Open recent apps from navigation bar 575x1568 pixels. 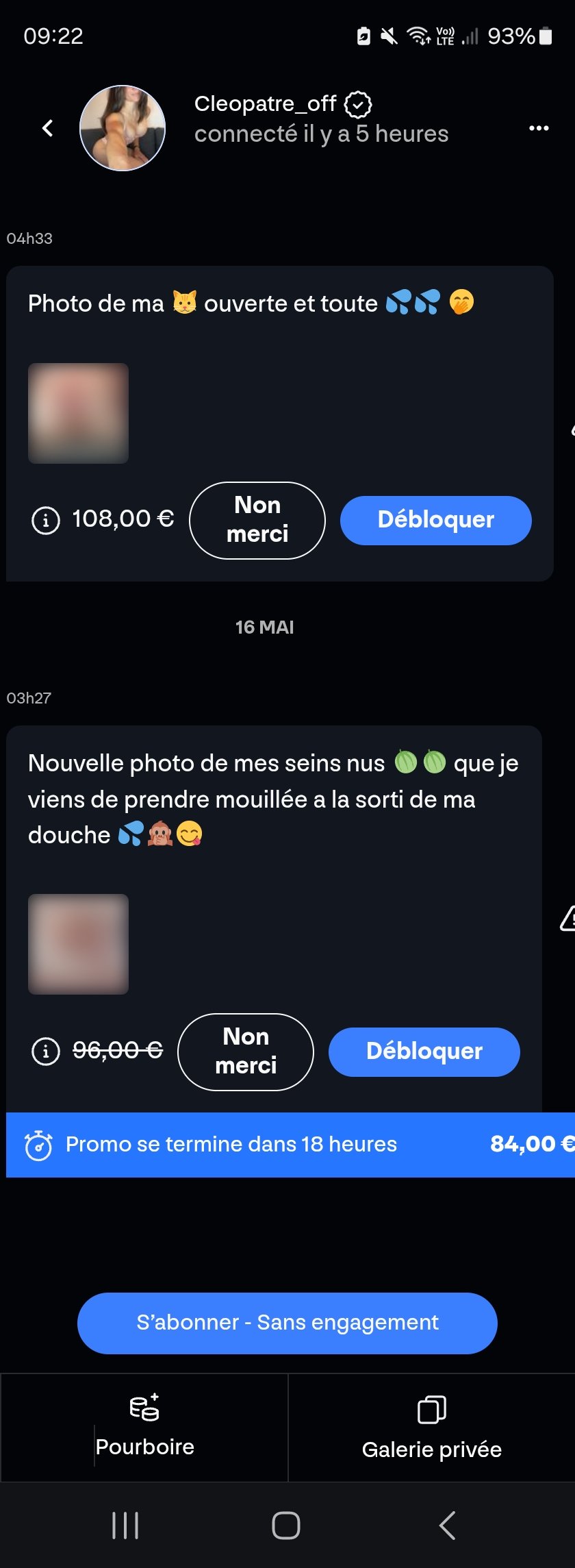click(125, 1526)
